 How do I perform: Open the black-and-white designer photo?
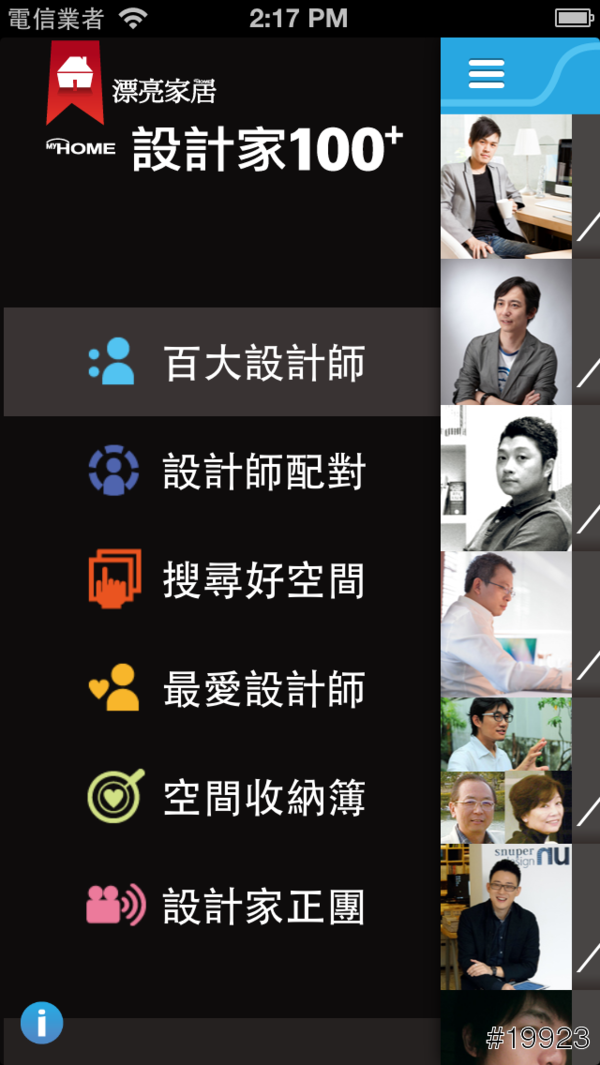tap(506, 478)
